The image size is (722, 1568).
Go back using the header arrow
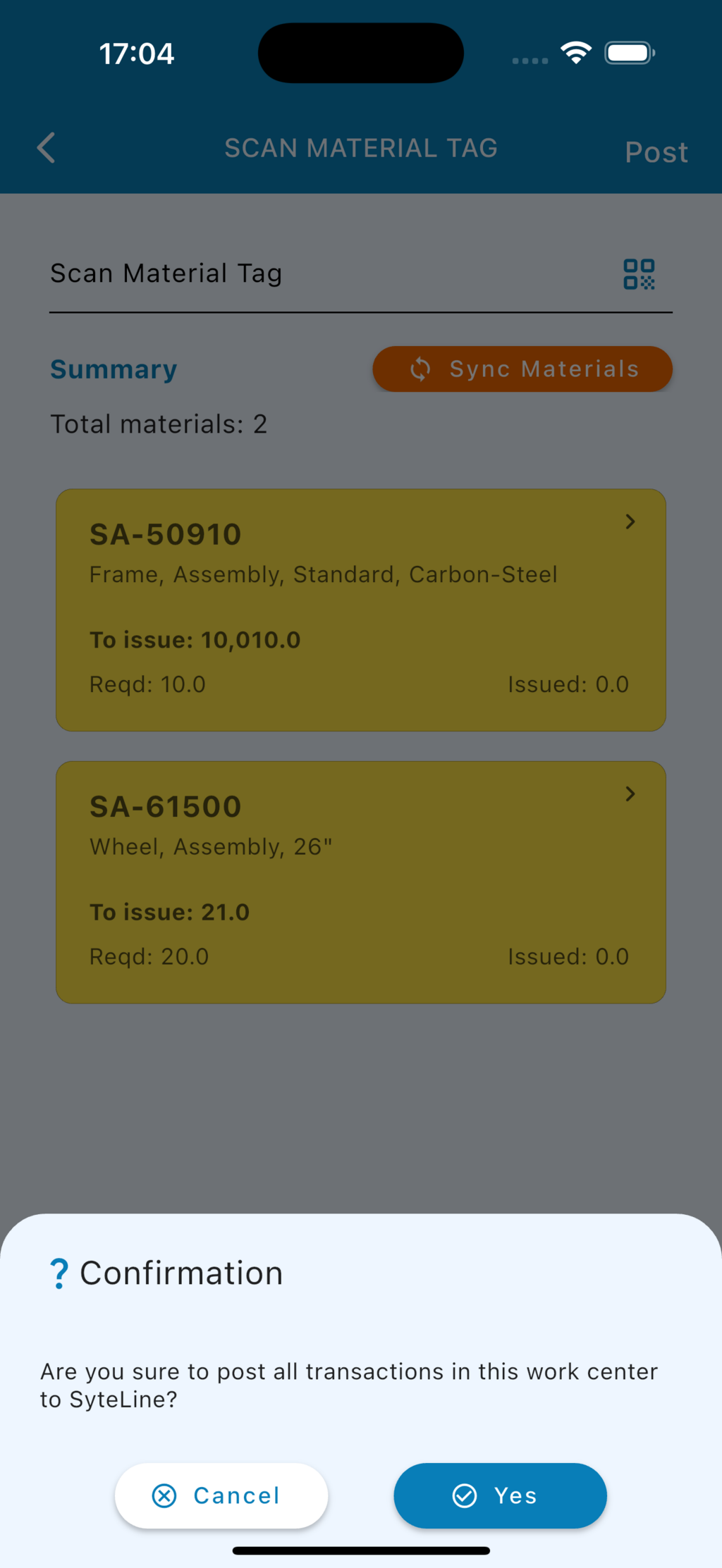47,148
